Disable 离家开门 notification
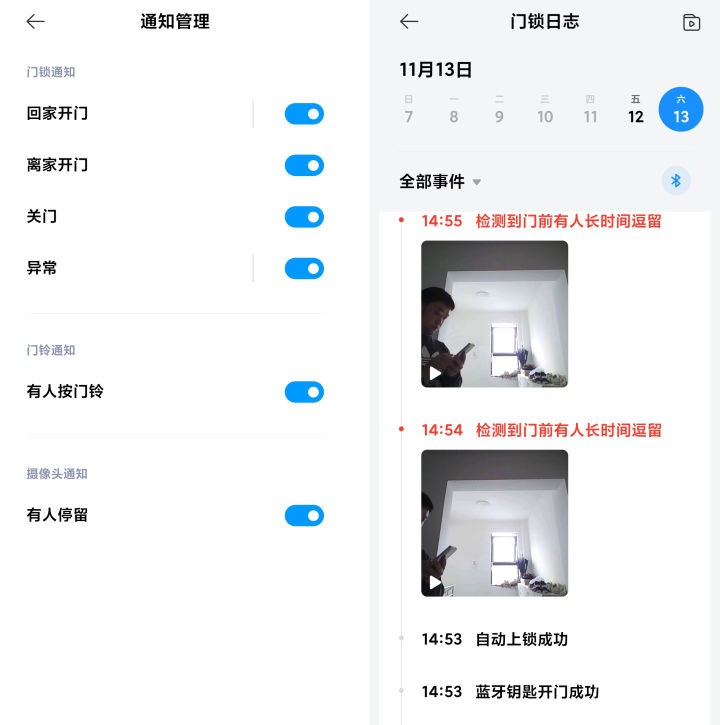Screen dimensions: 720x725 304,165
